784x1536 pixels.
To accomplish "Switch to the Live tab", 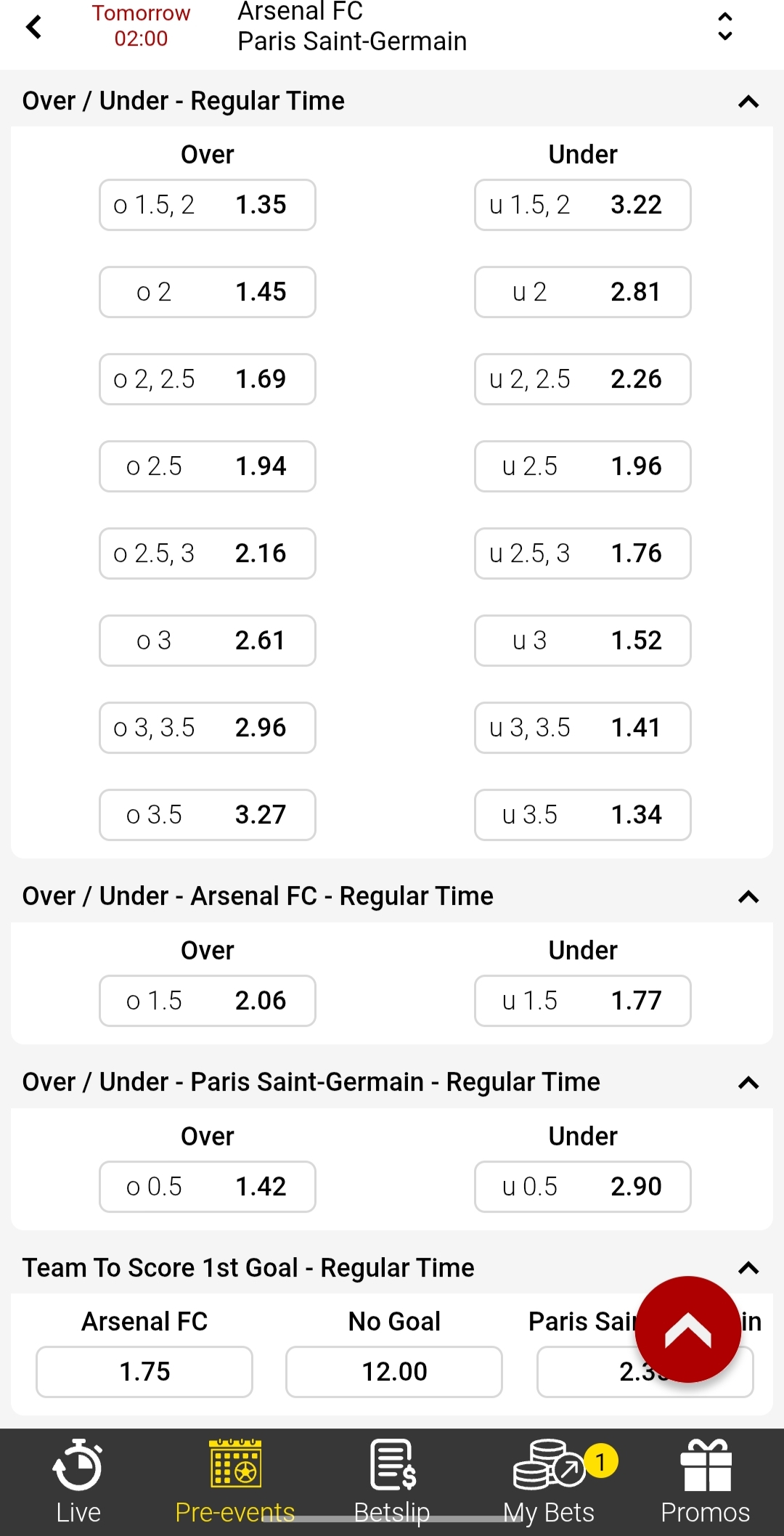I will (78, 1482).
